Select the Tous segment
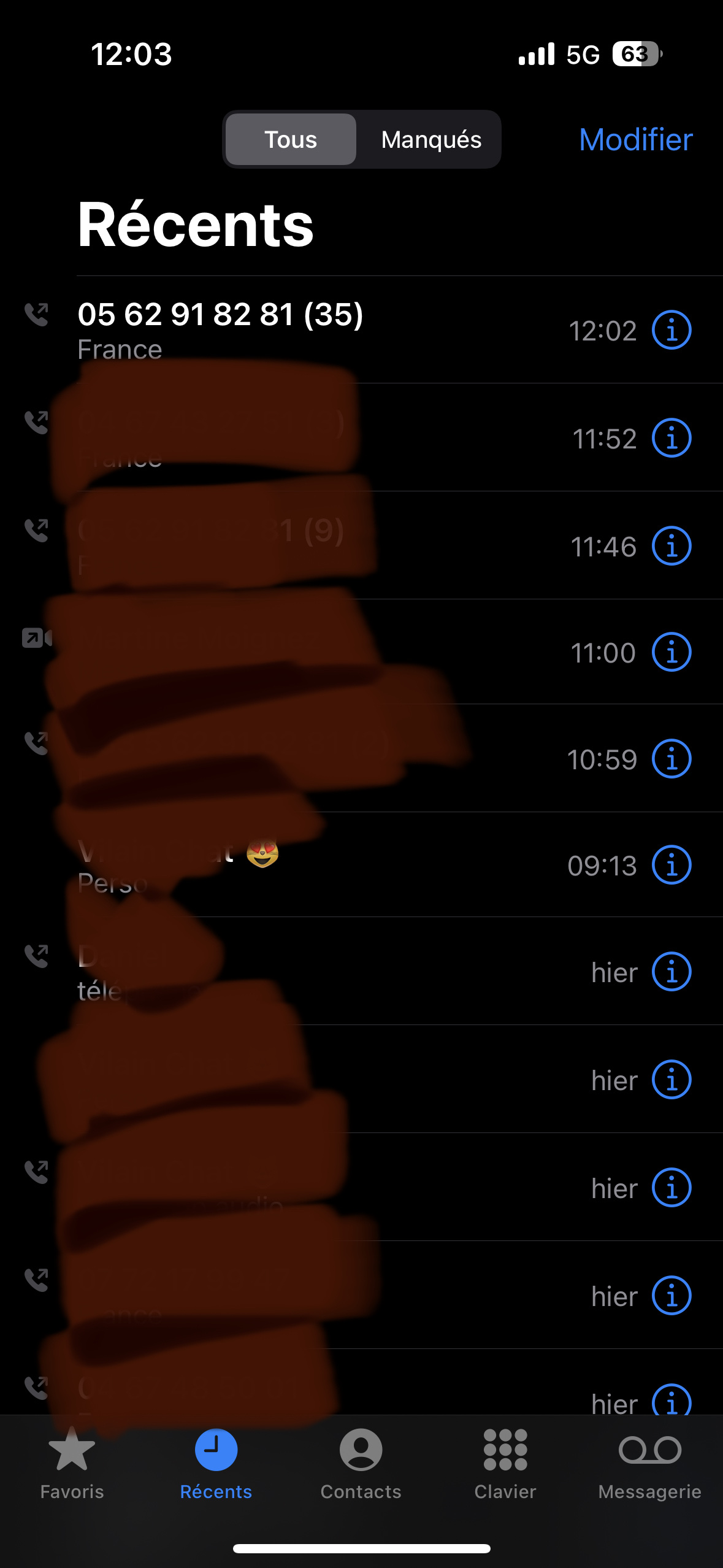 click(x=291, y=140)
